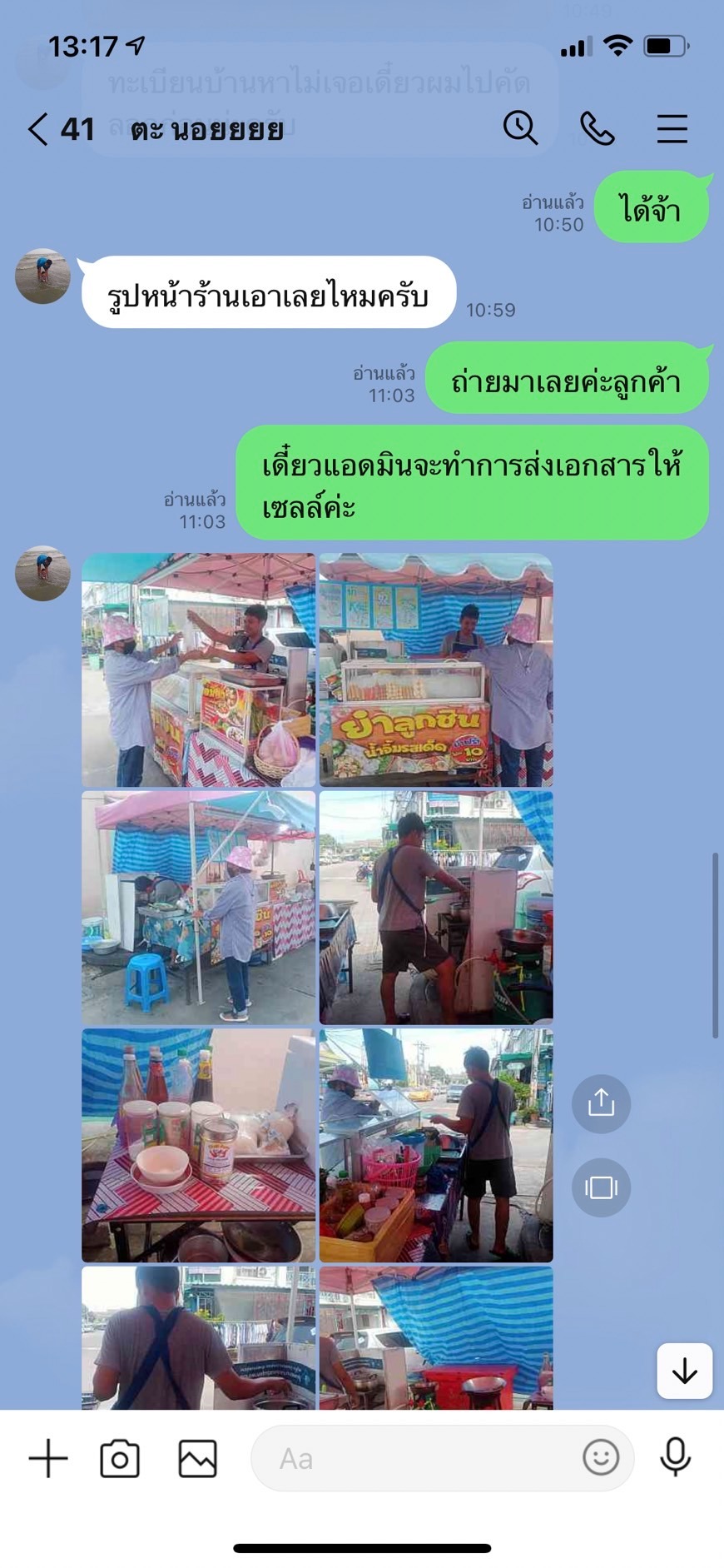Open the plus attachment menu
This screenshot has height=1568, width=724.
(x=48, y=1459)
